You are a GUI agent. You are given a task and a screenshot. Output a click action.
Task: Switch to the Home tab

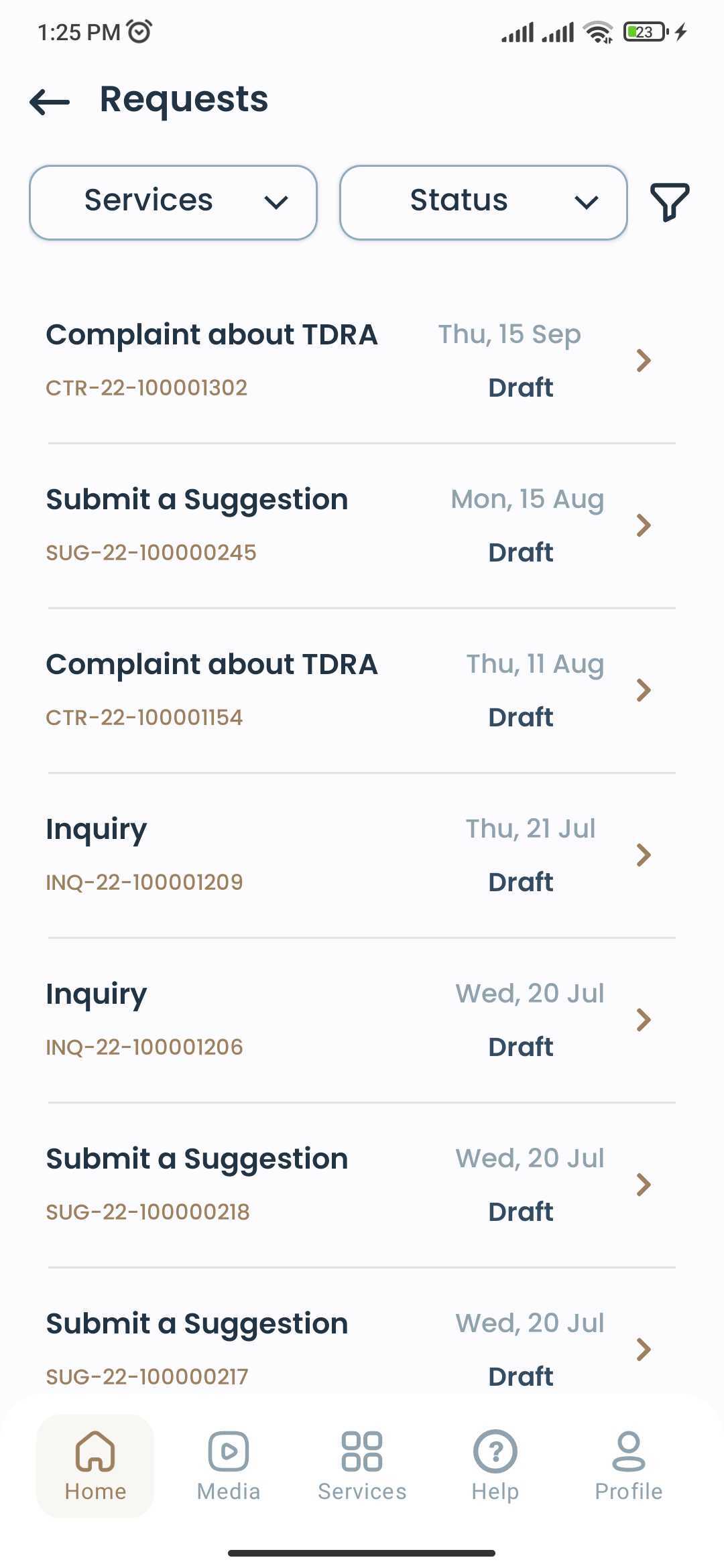(95, 1466)
